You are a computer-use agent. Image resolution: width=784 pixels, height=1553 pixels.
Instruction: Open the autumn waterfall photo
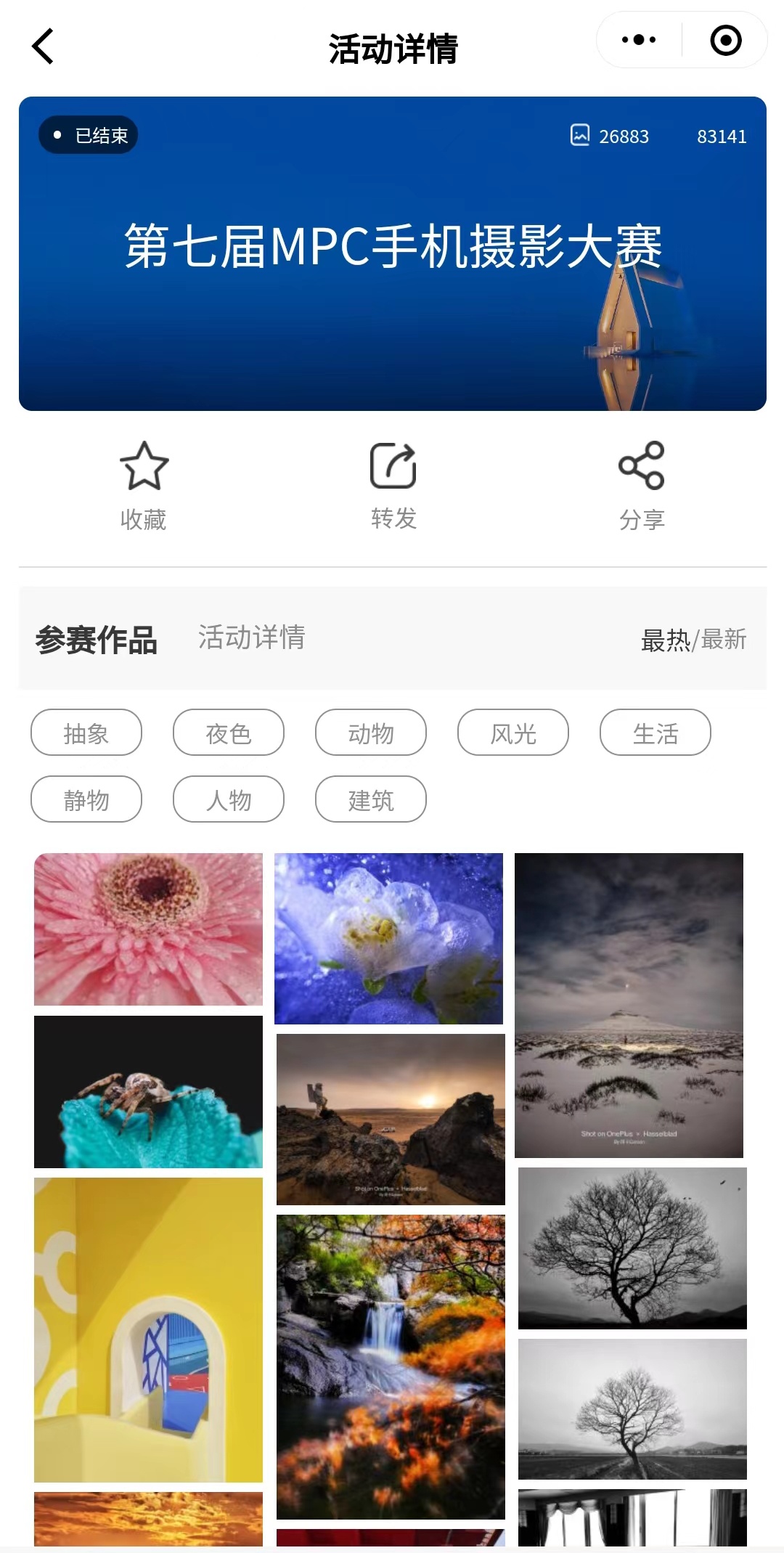(391, 1366)
